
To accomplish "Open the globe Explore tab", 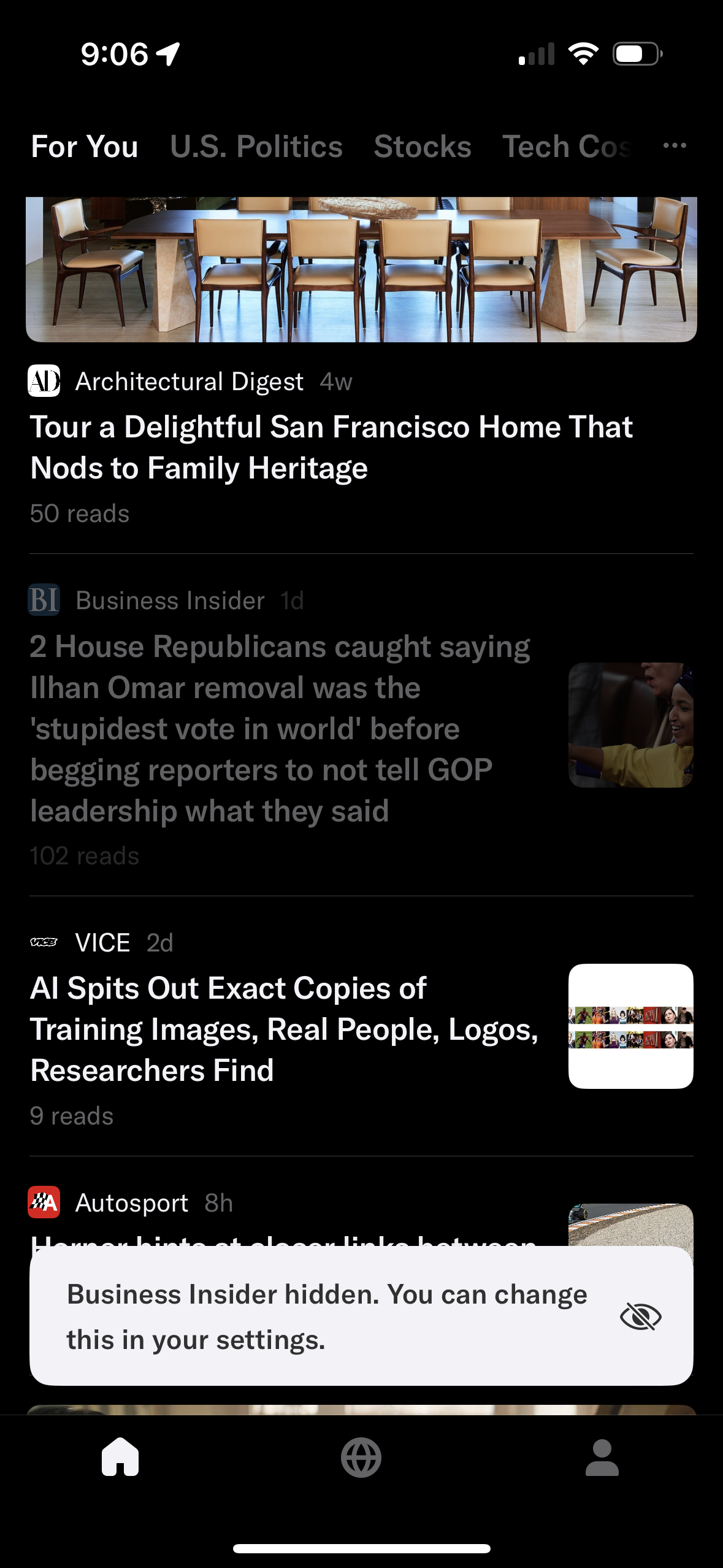I will pyautogui.click(x=361, y=1457).
